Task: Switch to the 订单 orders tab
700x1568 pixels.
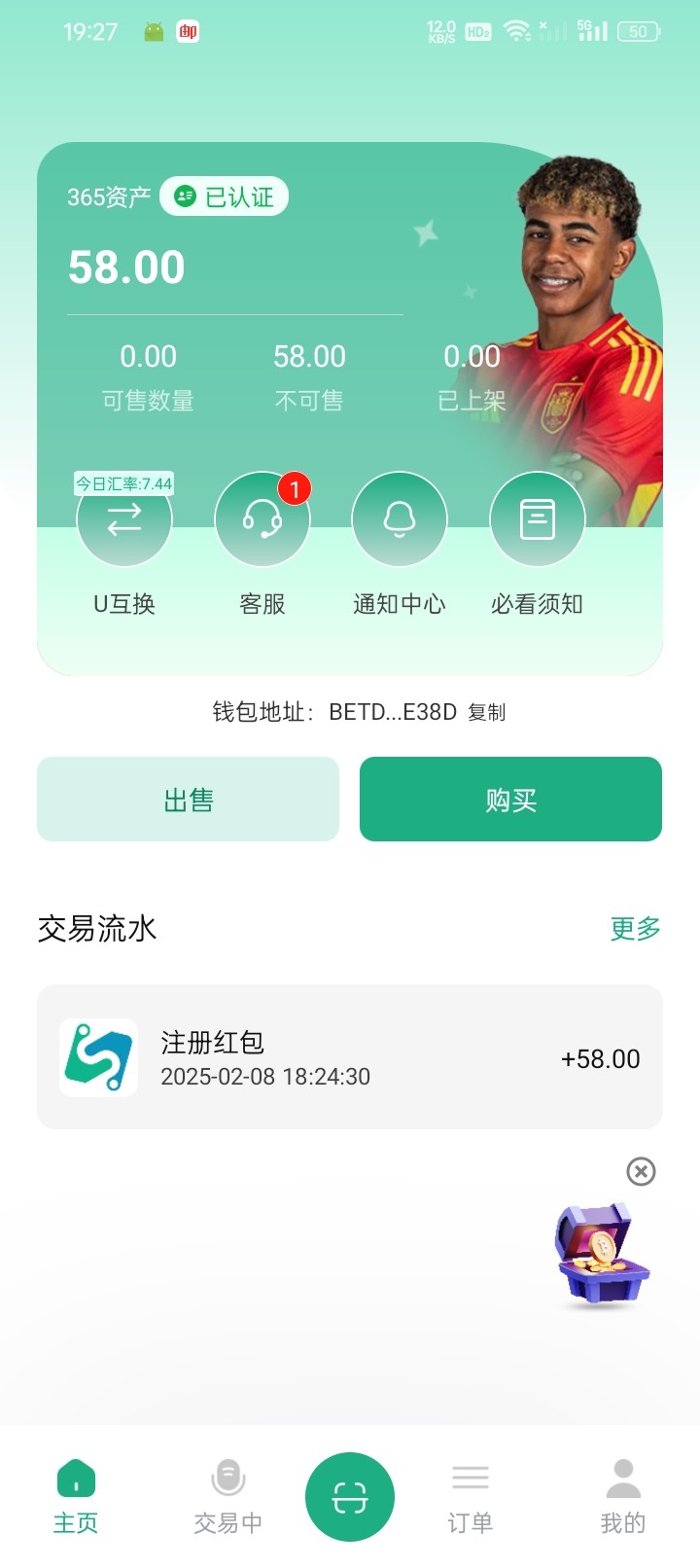Action: click(471, 1497)
